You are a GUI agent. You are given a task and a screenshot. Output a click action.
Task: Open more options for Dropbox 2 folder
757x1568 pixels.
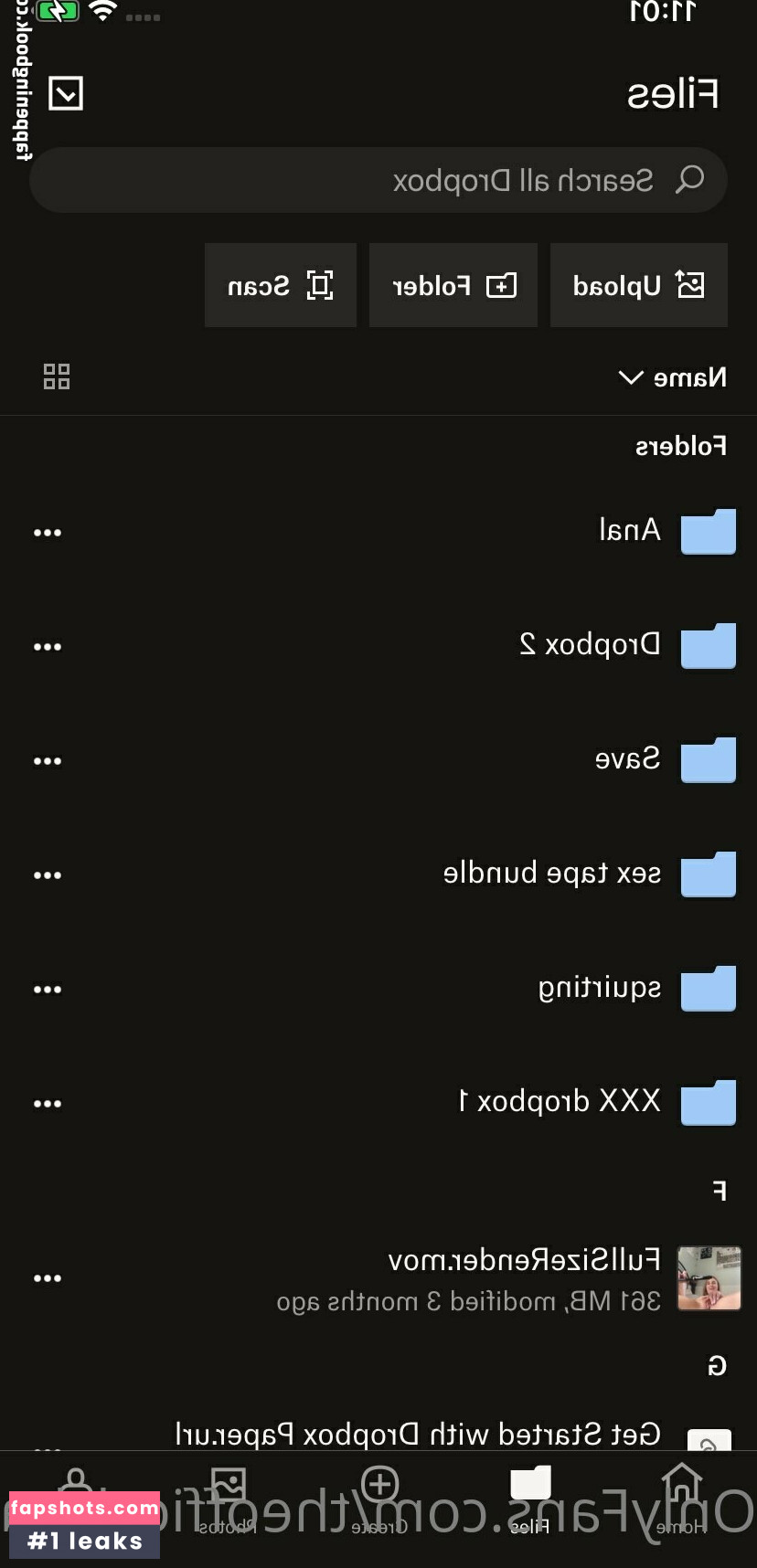tap(48, 647)
